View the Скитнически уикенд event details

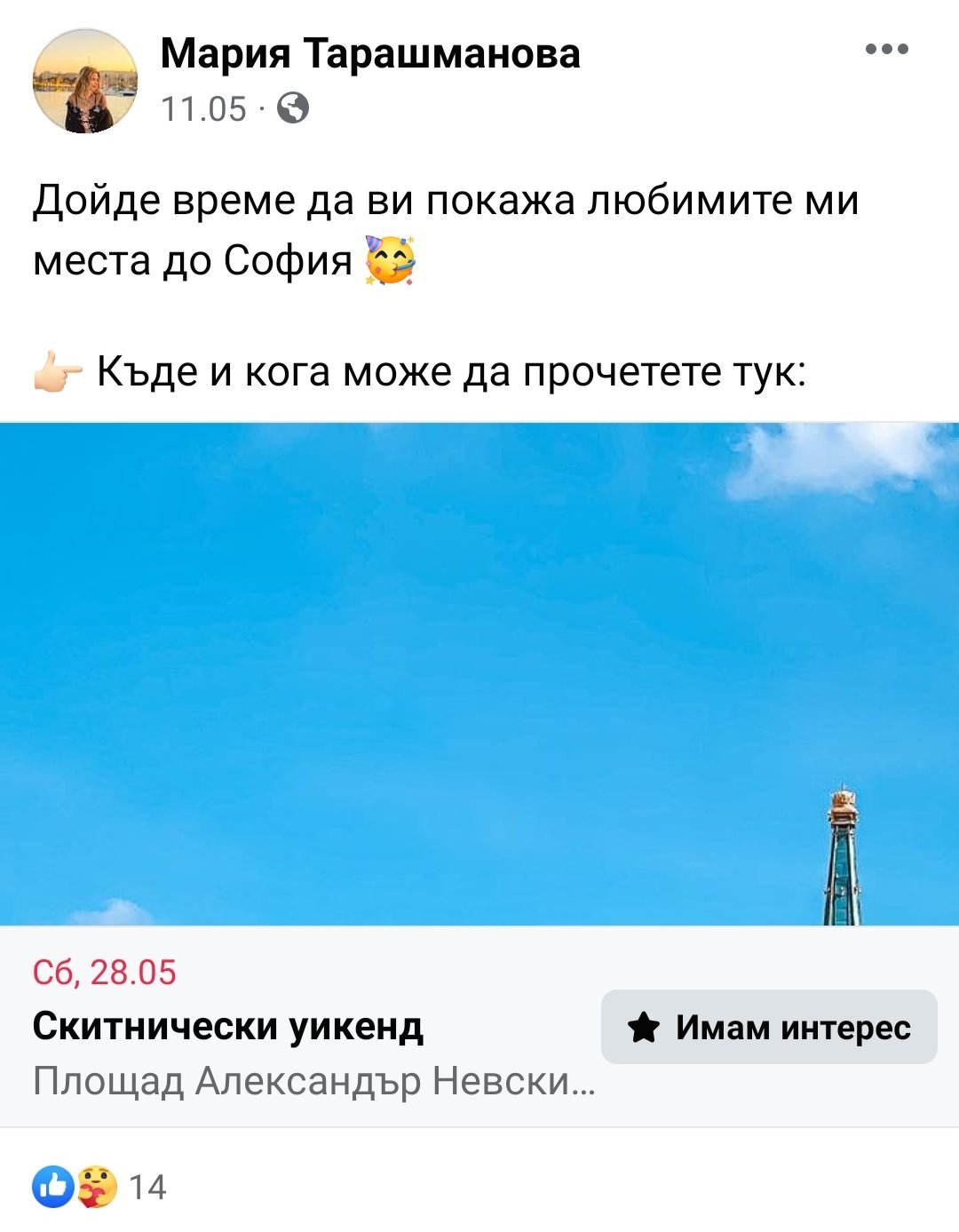click(x=228, y=1027)
